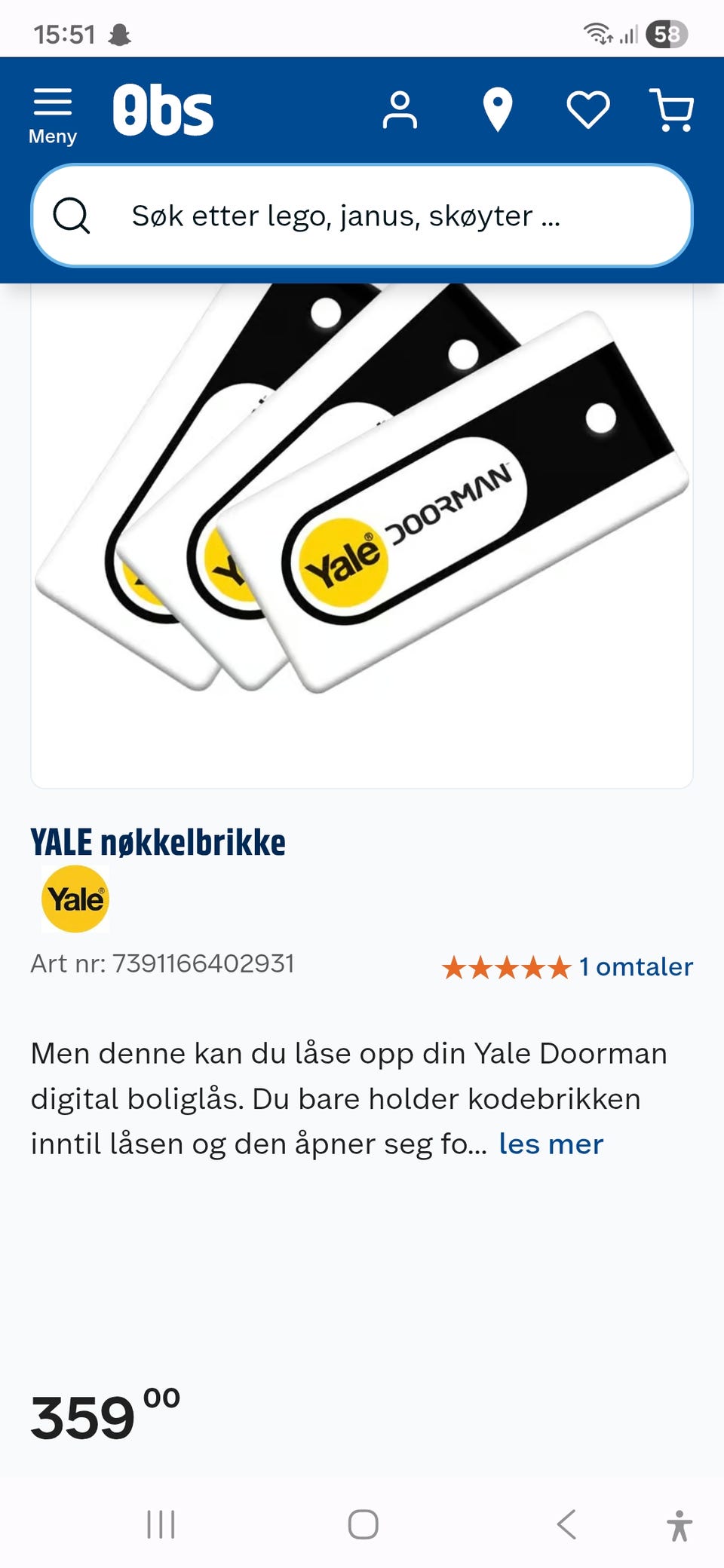Select the search magnifier icon

point(72,217)
